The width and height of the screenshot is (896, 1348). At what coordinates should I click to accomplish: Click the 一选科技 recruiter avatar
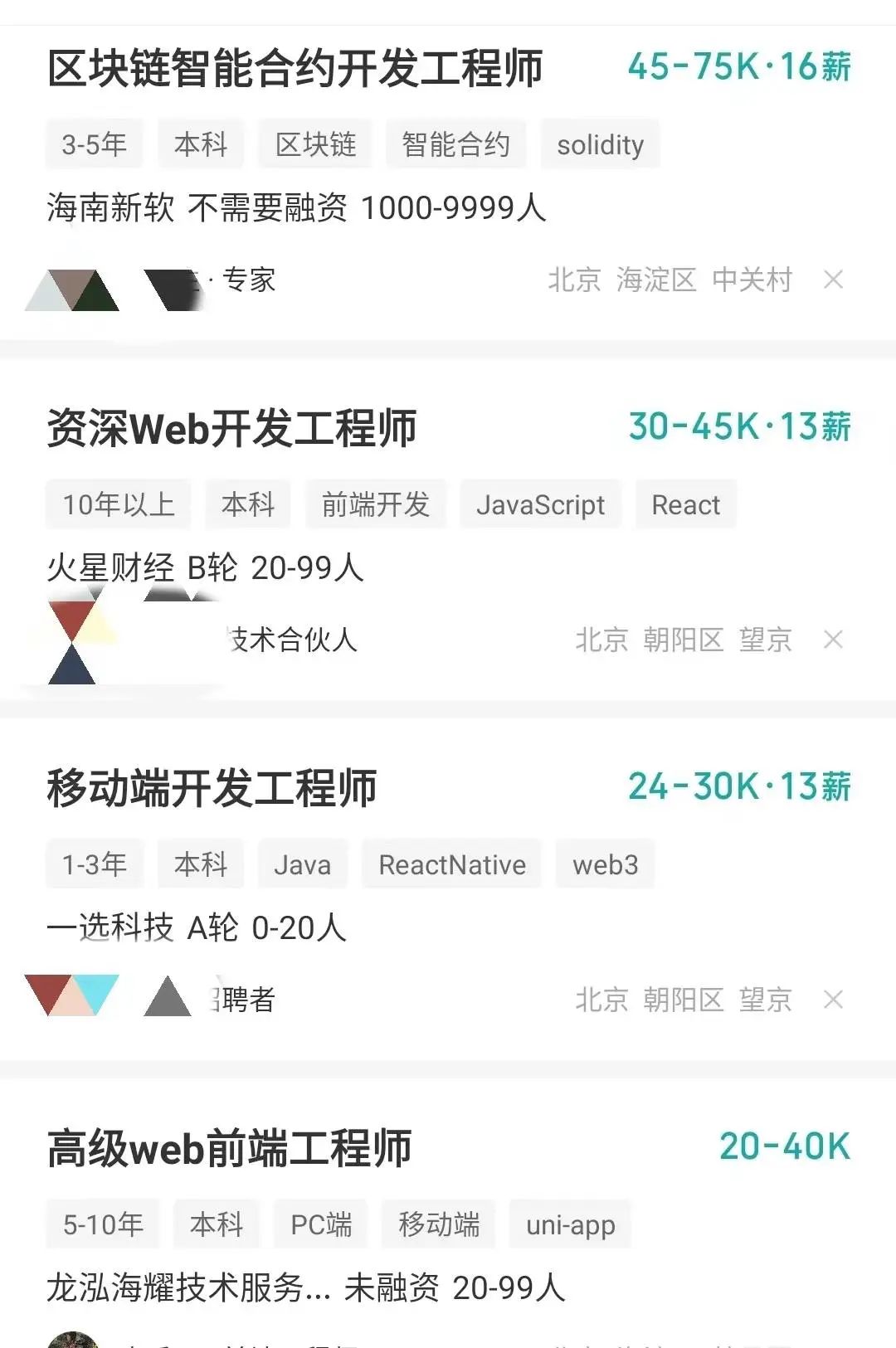coord(71,995)
